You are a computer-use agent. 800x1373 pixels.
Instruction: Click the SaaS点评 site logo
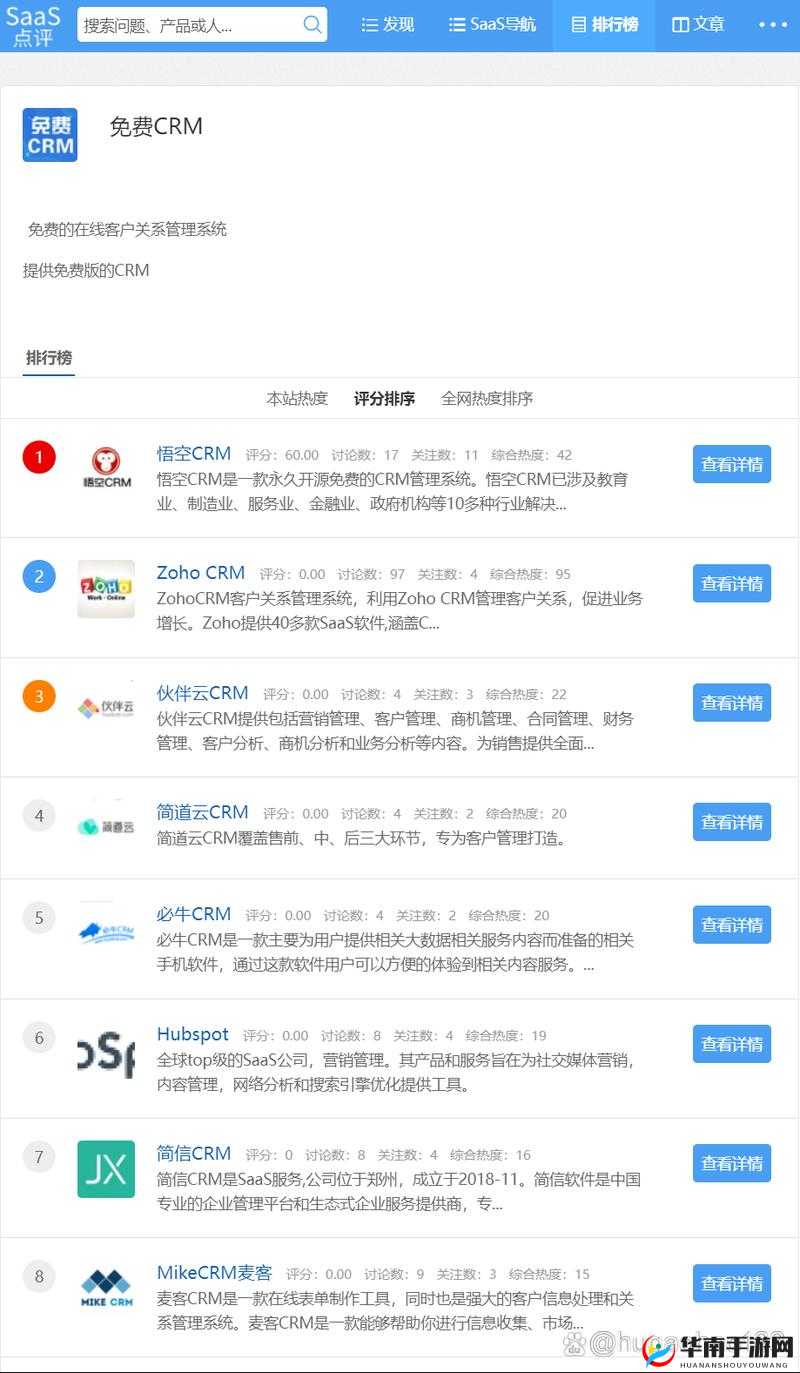point(32,23)
